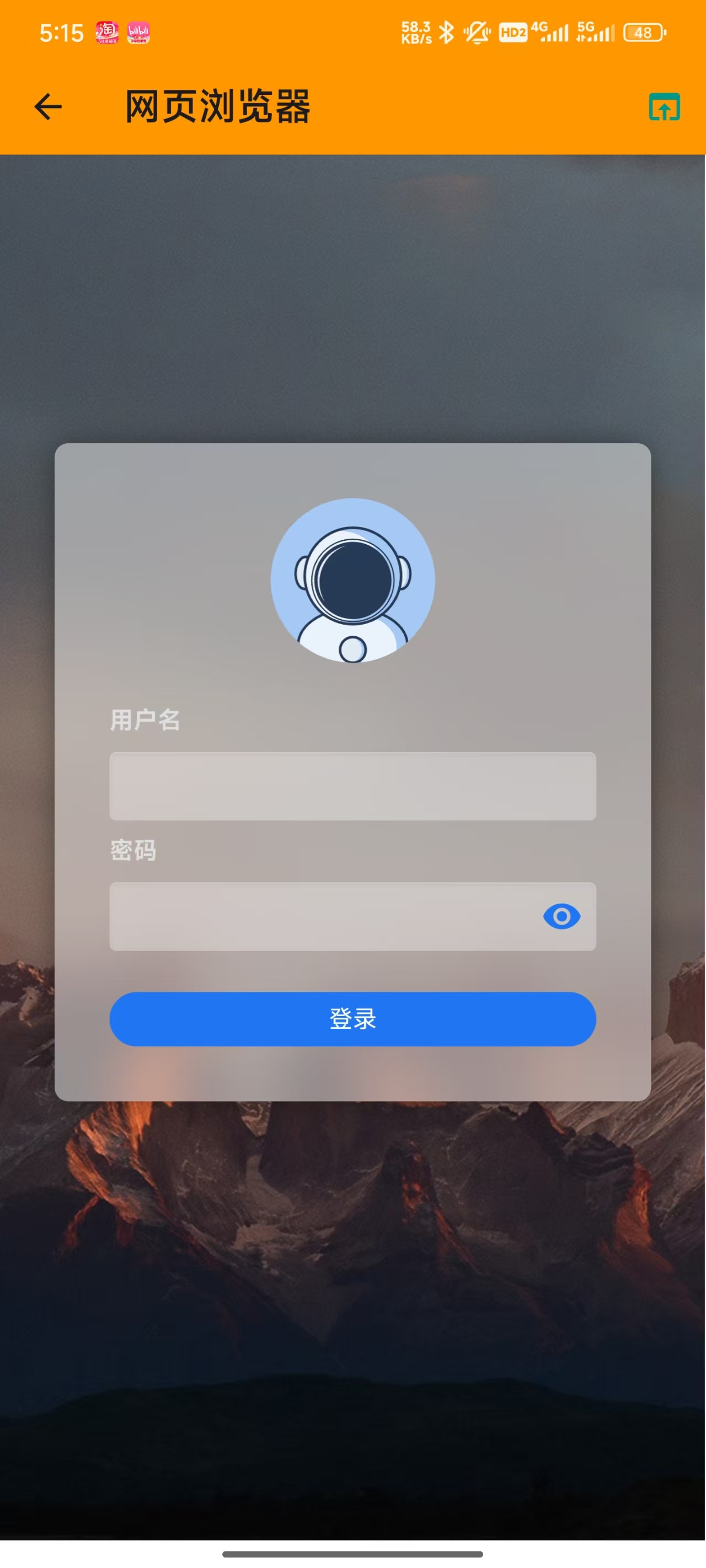This screenshot has height=1568, width=706.
Task: Open page in external browser icon
Action: click(664, 107)
